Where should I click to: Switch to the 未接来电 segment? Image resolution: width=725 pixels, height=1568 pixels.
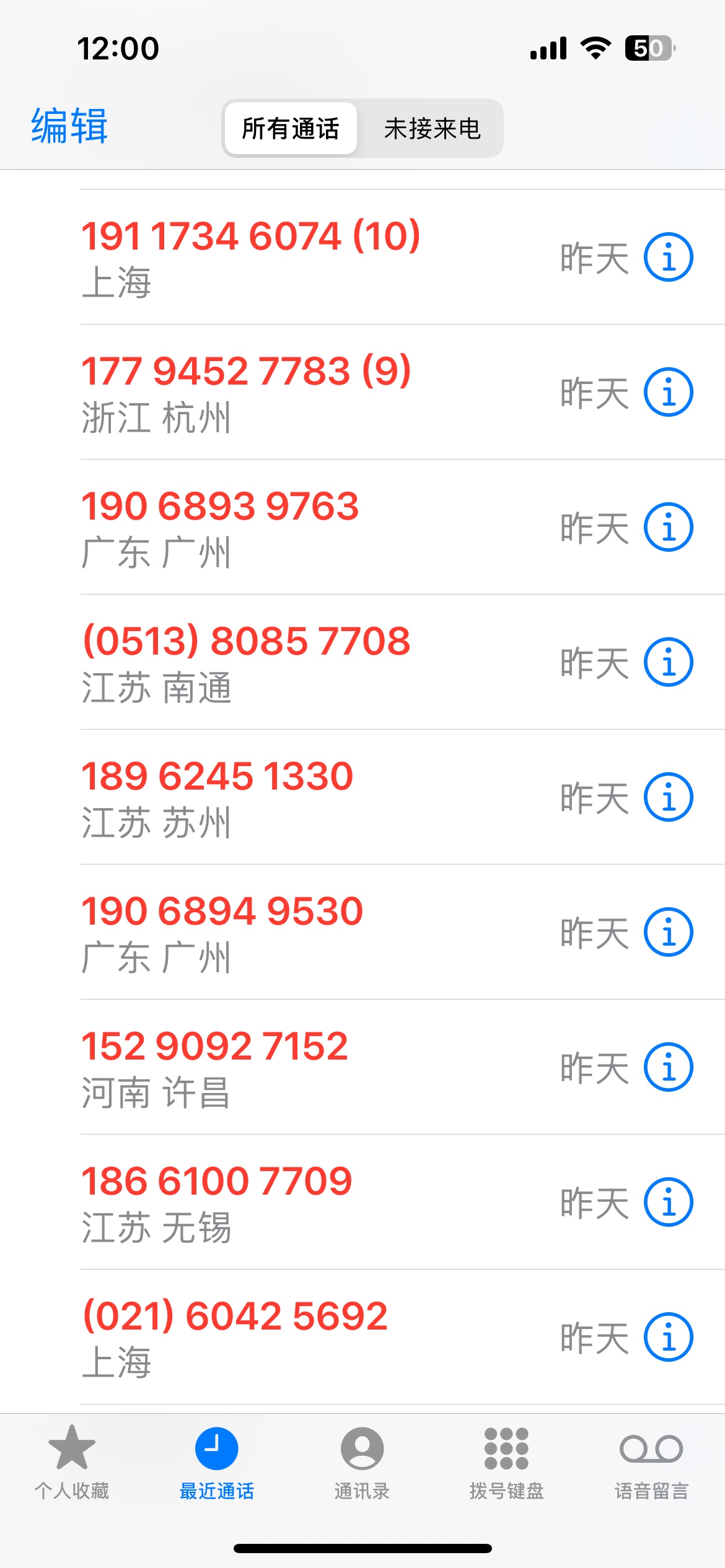pyautogui.click(x=432, y=128)
